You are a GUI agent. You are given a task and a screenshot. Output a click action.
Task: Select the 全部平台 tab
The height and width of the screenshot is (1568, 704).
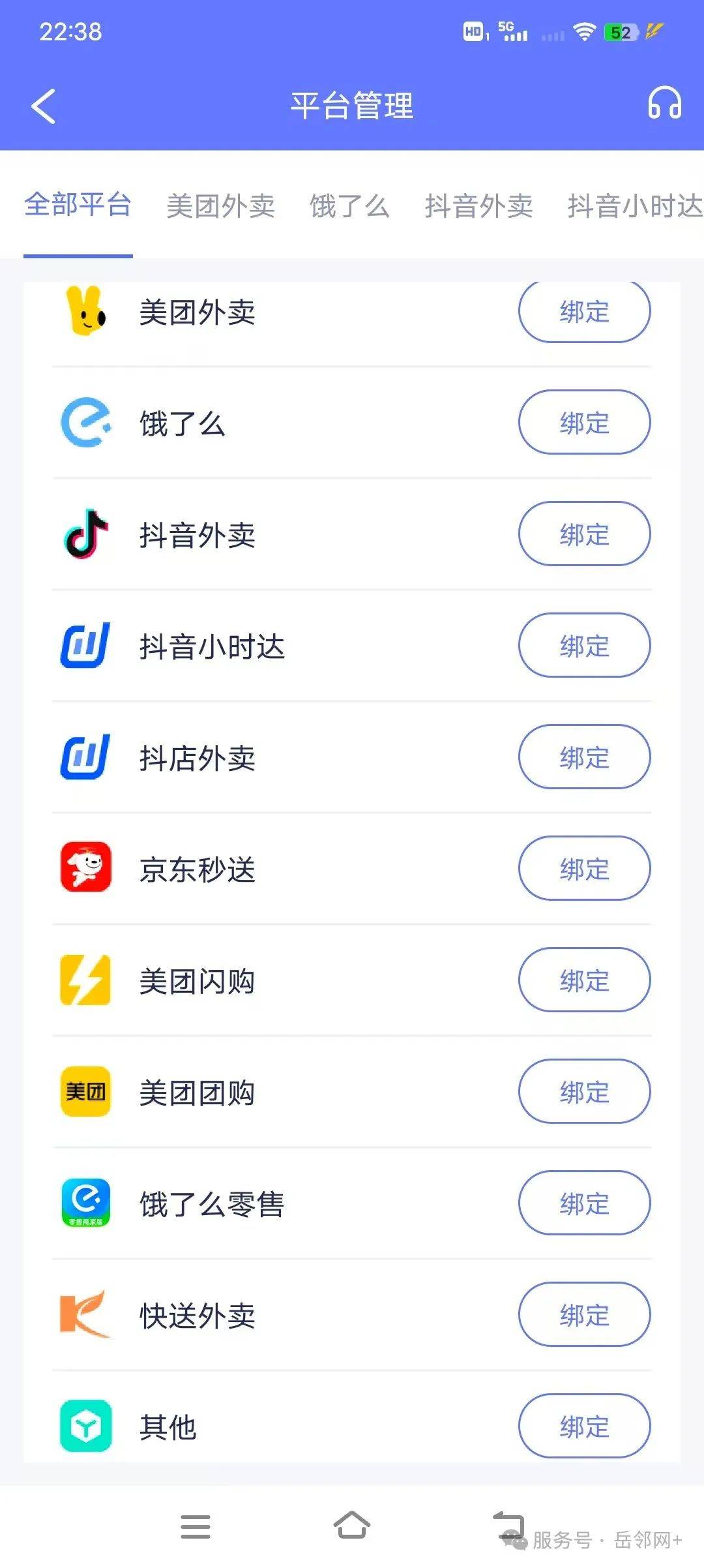[78, 205]
